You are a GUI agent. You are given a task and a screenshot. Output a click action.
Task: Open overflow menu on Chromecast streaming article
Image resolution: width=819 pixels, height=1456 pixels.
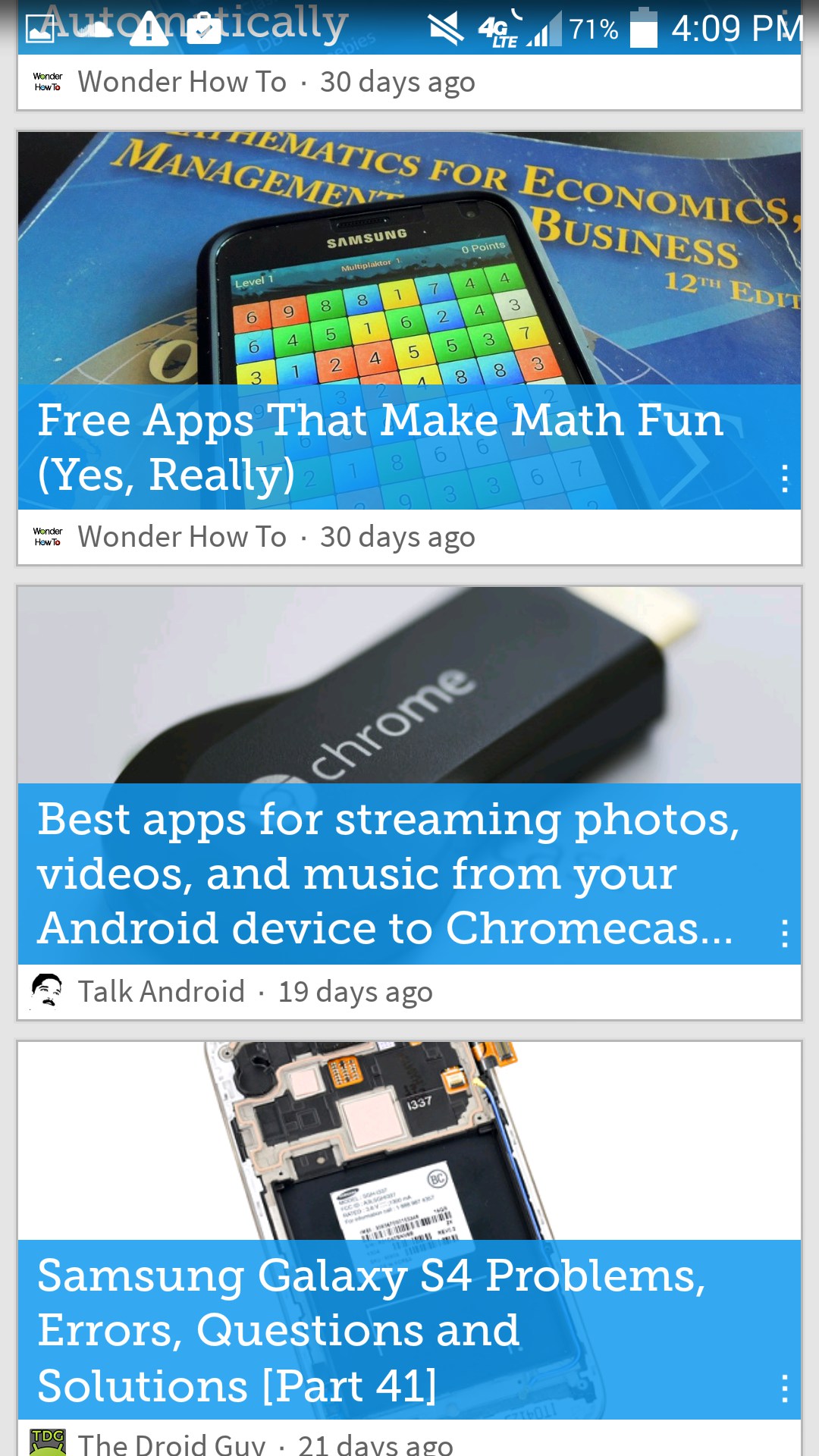785,934
